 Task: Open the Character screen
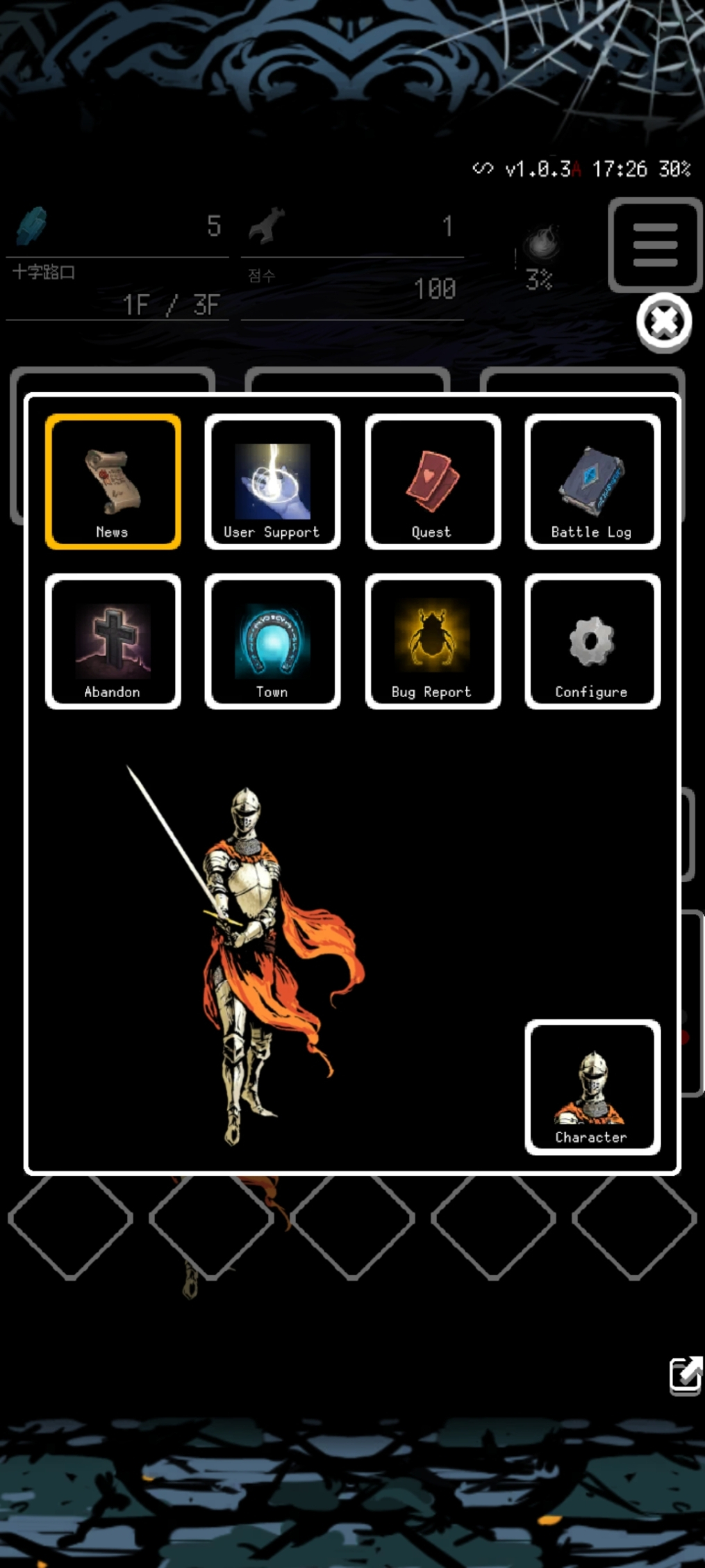pos(592,1087)
